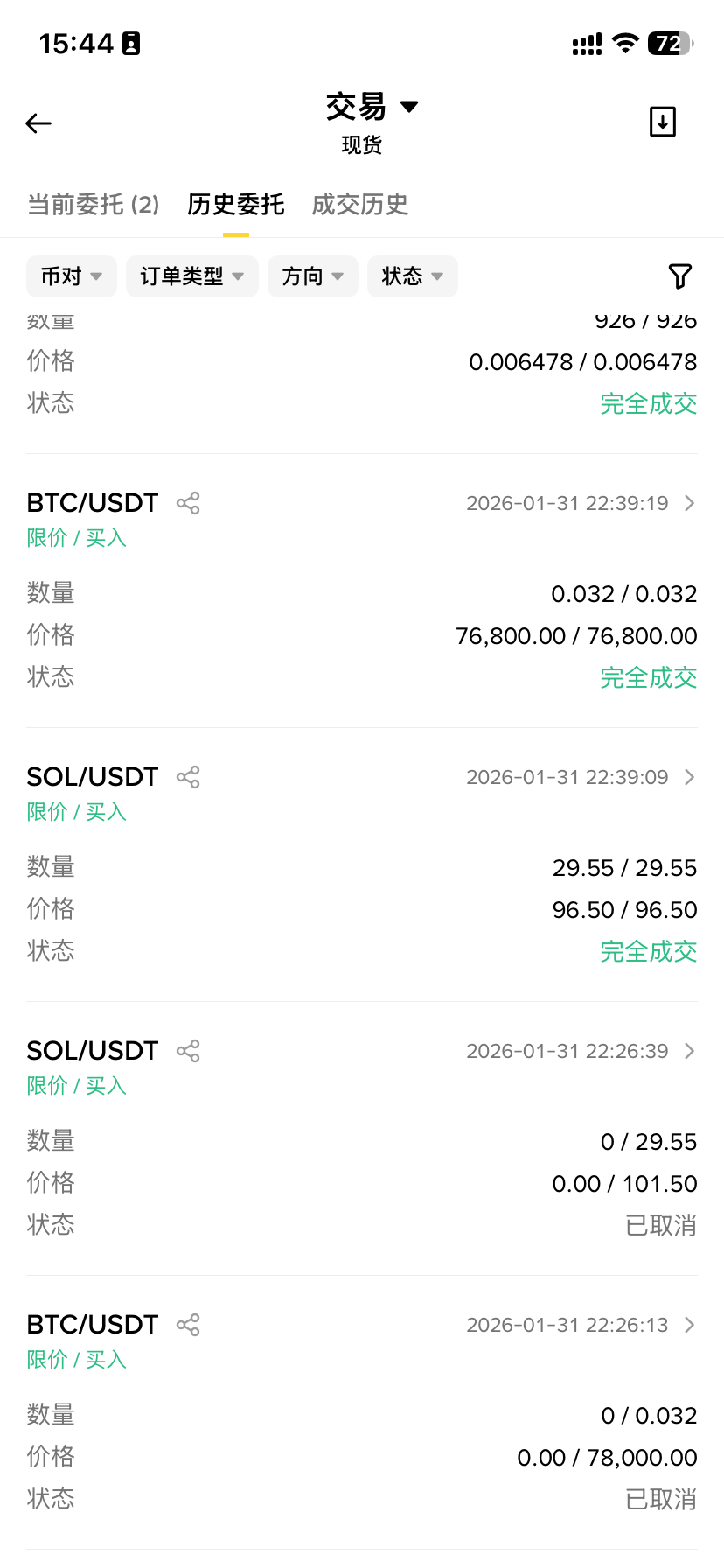Switch to the 成交历史 tab

[x=359, y=205]
